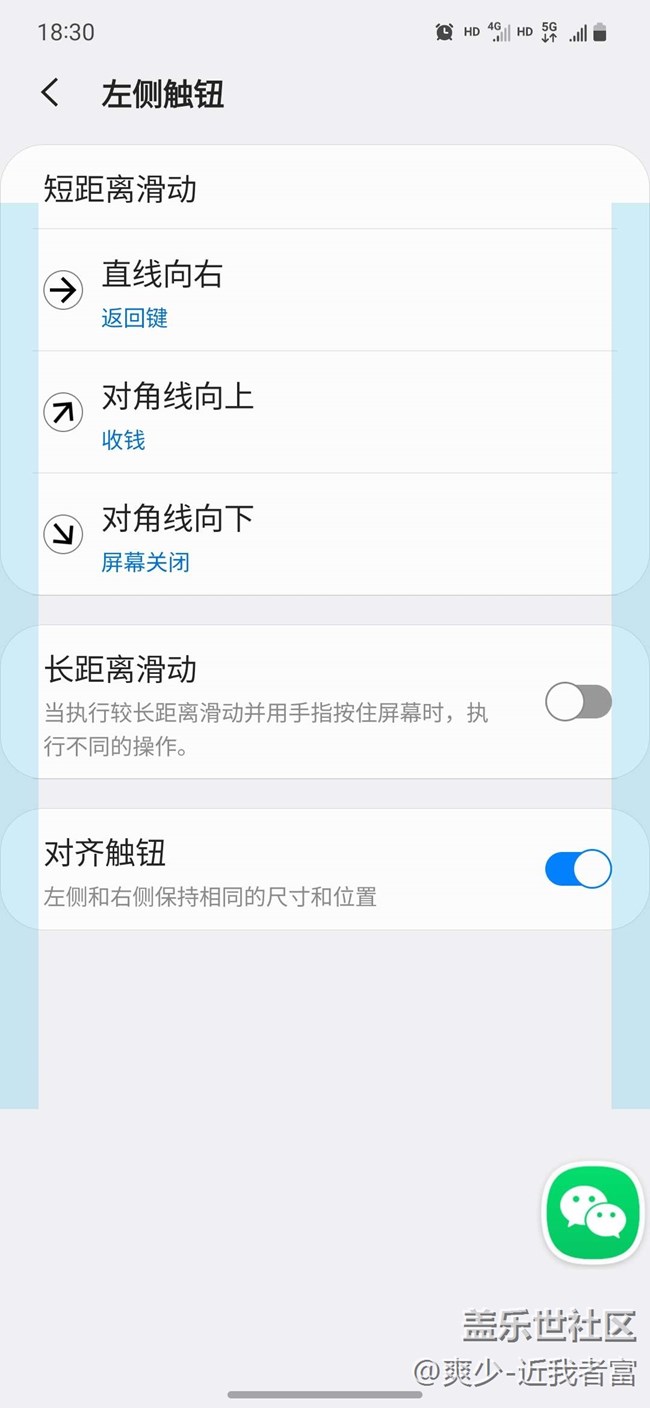
Task: Open the floating WeChat icon
Action: coord(592,1214)
